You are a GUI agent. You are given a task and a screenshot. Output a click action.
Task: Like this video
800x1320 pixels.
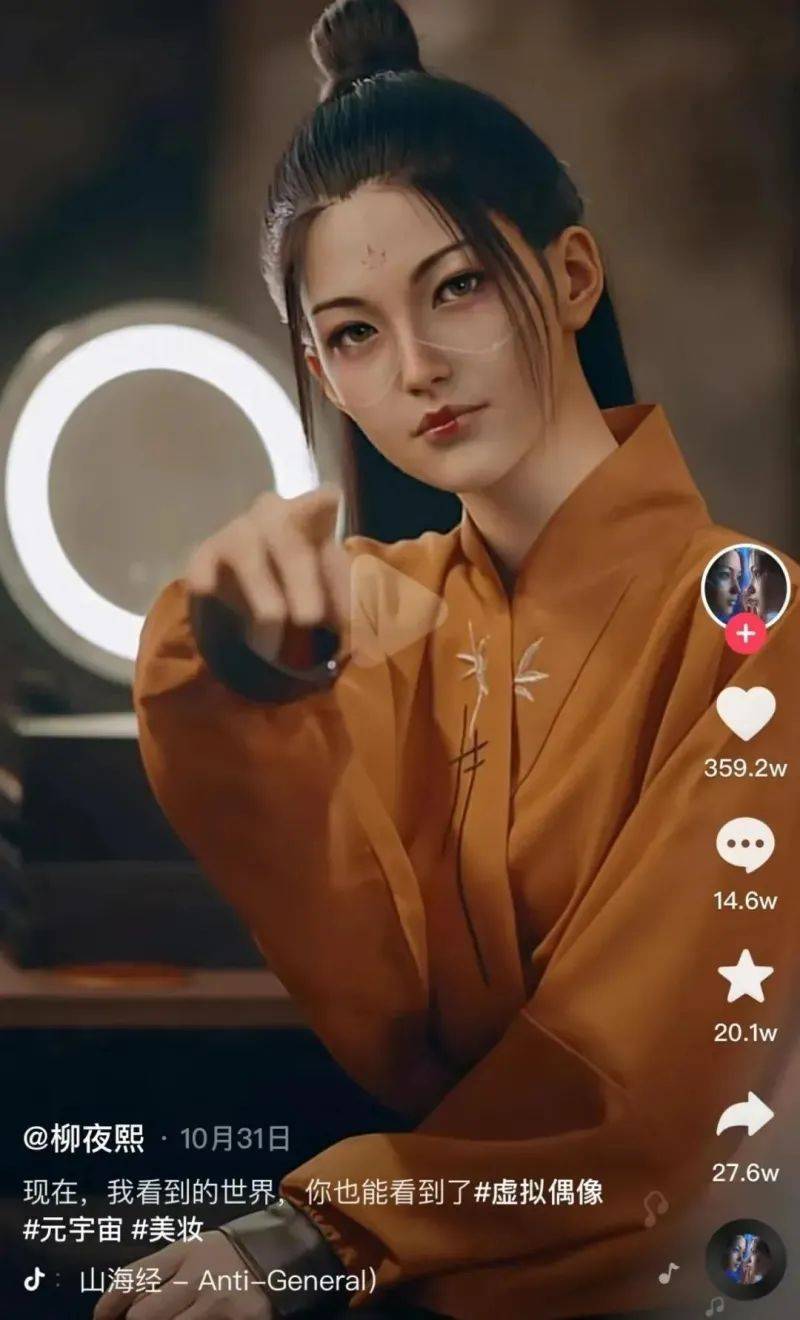(745, 713)
